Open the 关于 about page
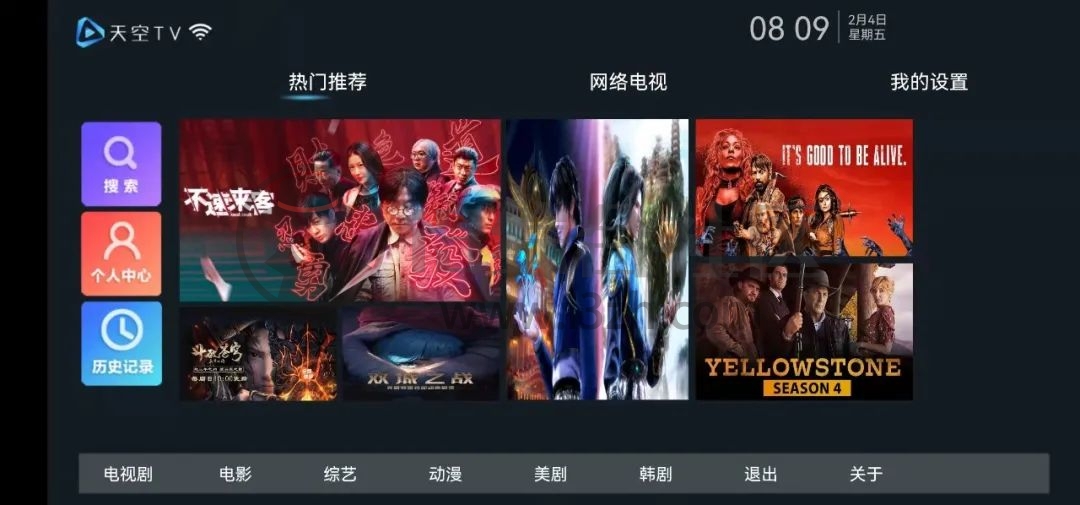Viewport: 1080px width, 505px height. point(865,474)
